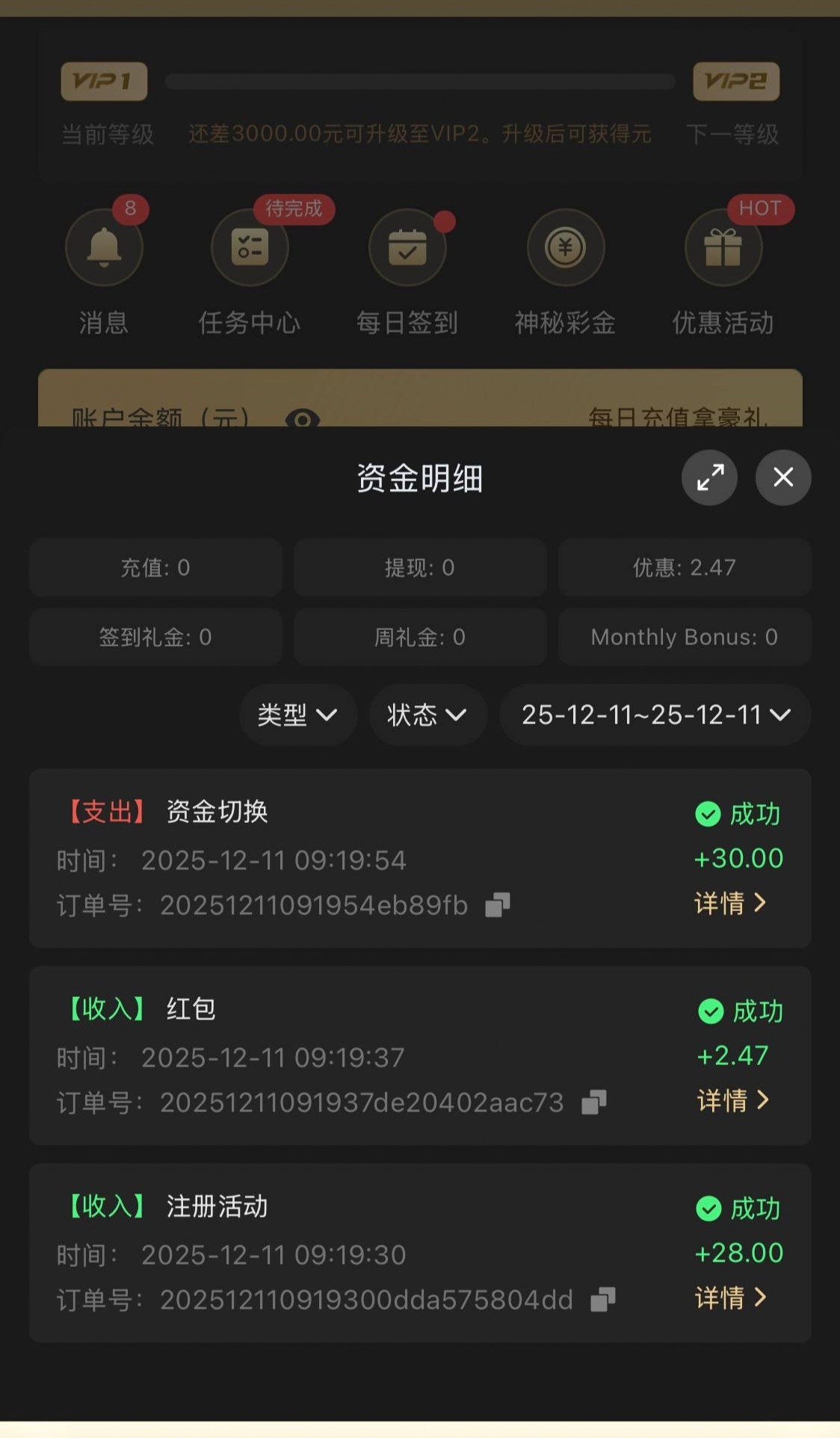This screenshot has width=840, height=1438.
Task: Select the 充值 summary chip
Action: pos(155,568)
